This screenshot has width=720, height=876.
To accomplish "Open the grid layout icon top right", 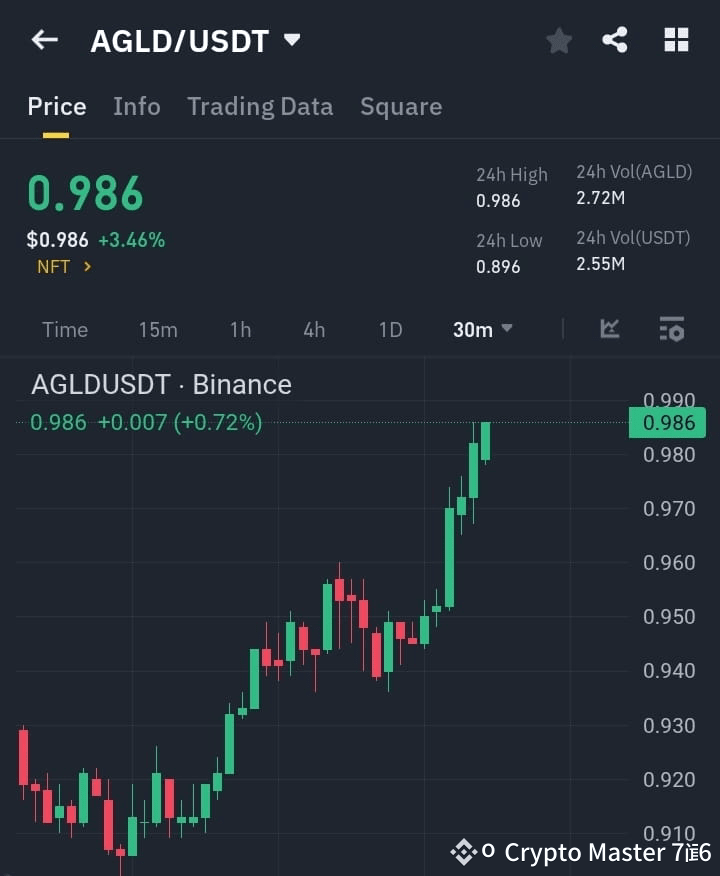I will point(676,40).
